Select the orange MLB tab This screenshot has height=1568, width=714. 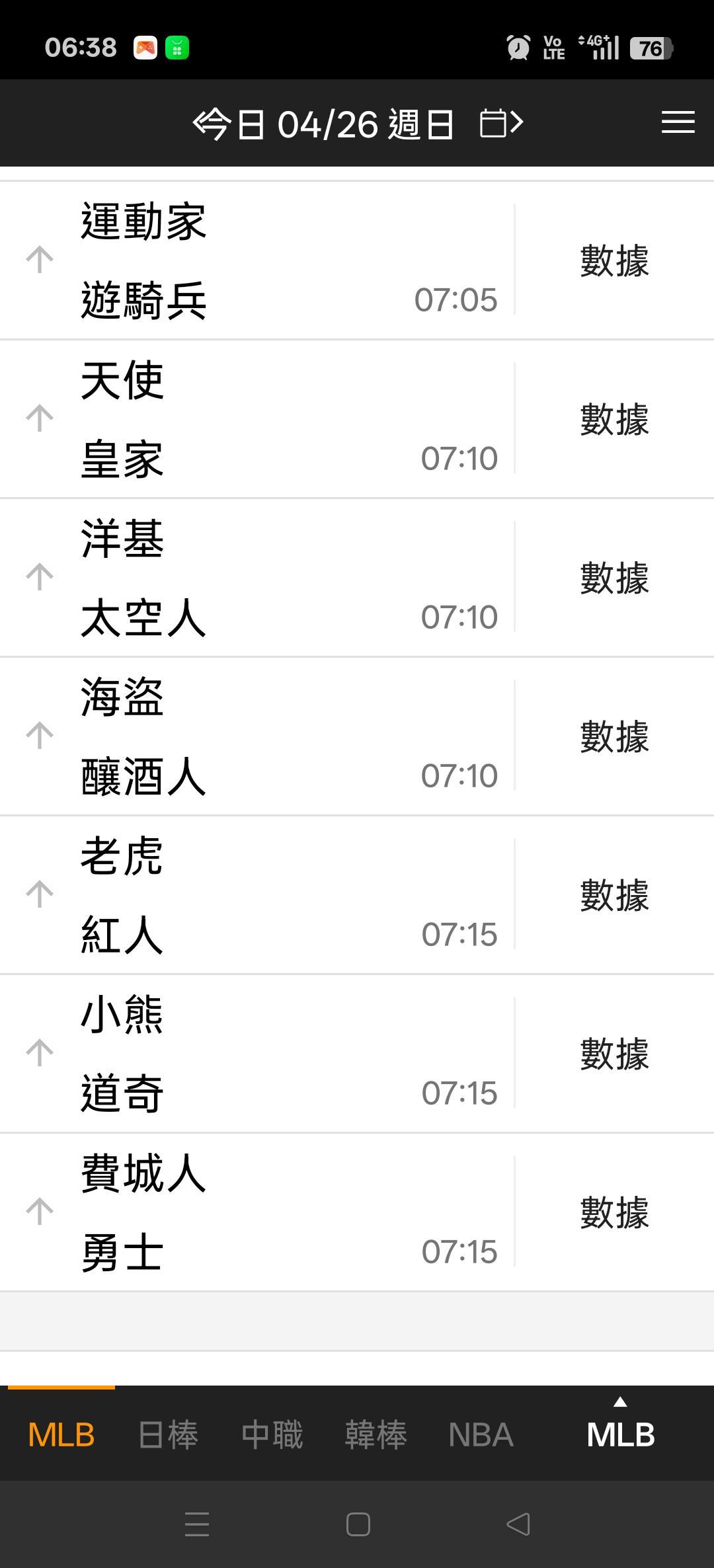tap(61, 1434)
